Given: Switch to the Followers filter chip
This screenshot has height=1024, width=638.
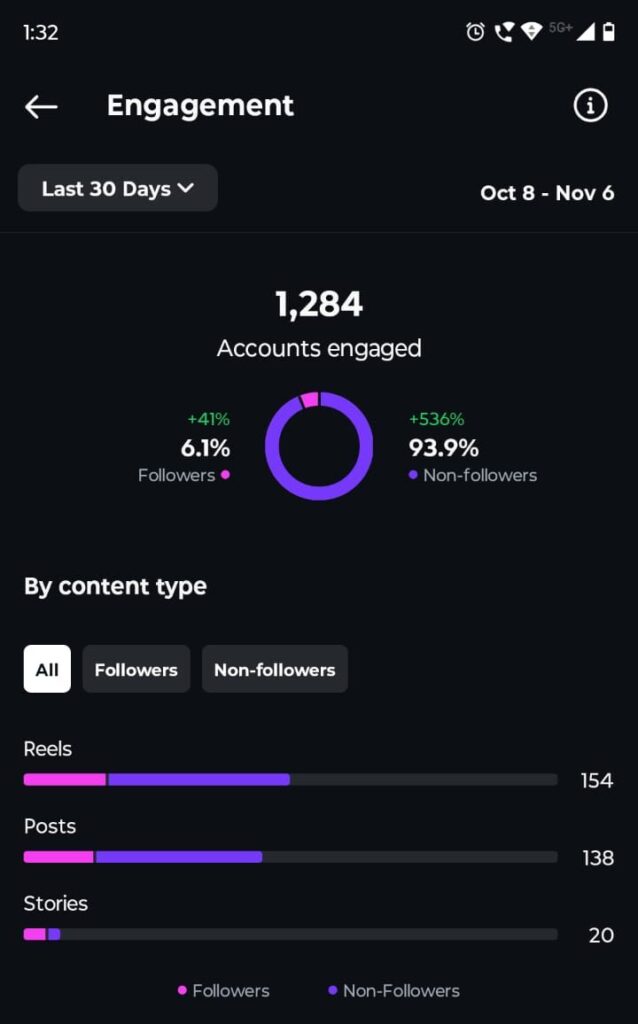Looking at the screenshot, I should pos(136,670).
